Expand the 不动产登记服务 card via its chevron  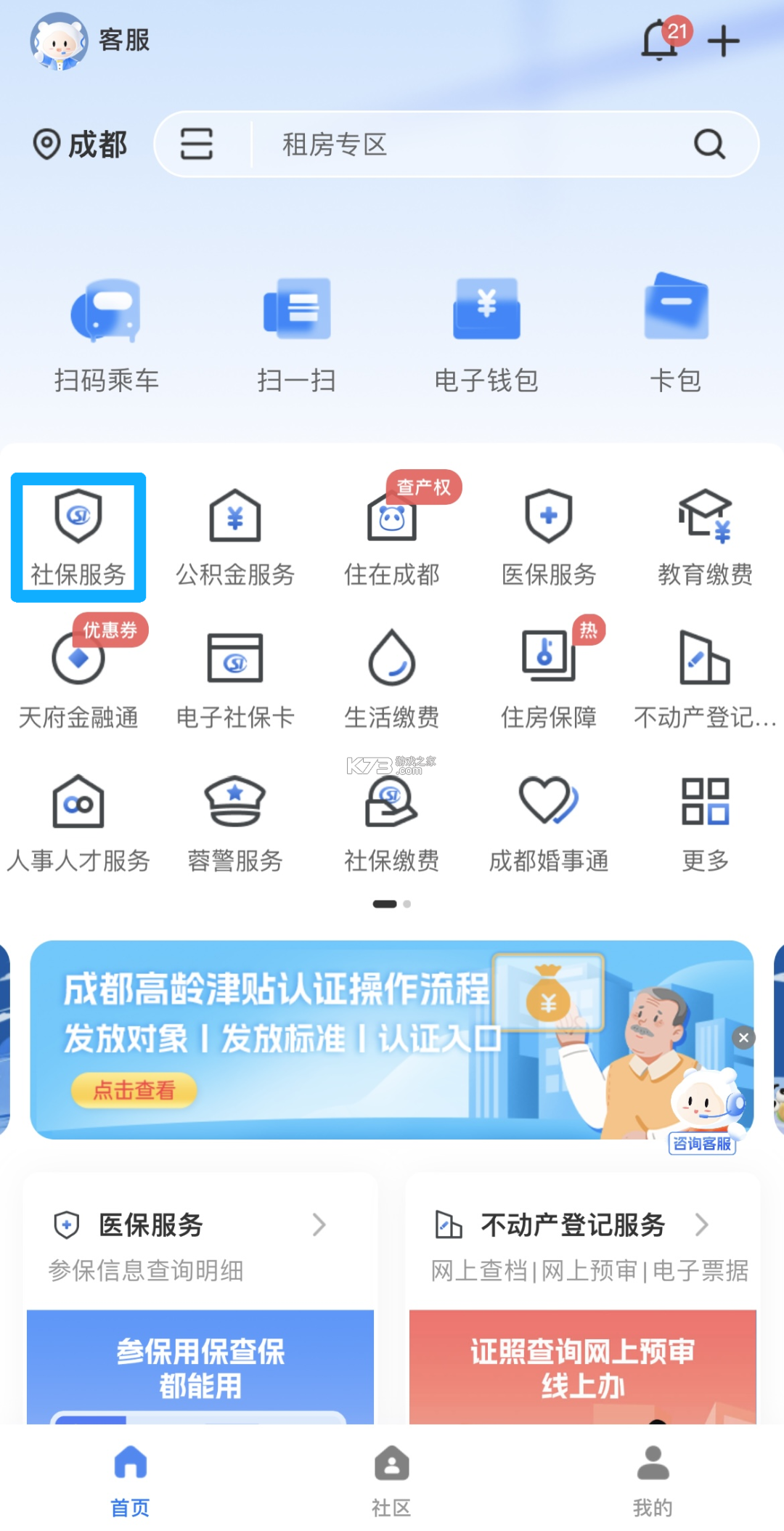701,1224
